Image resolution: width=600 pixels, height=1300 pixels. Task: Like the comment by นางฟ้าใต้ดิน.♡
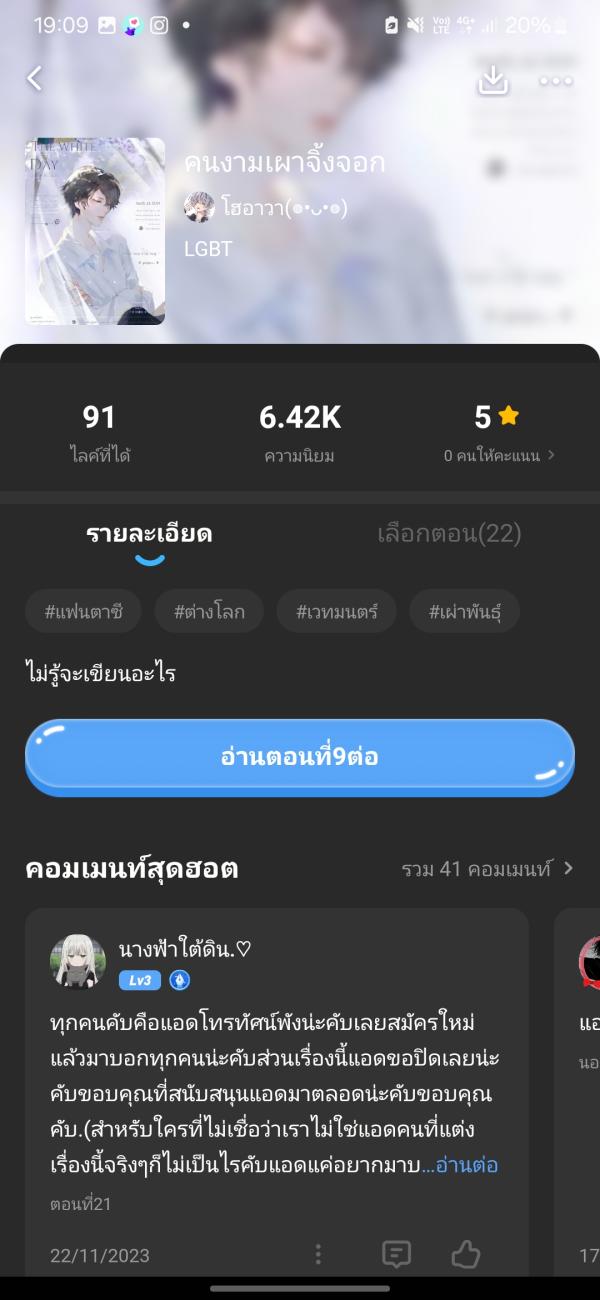[x=465, y=1254]
